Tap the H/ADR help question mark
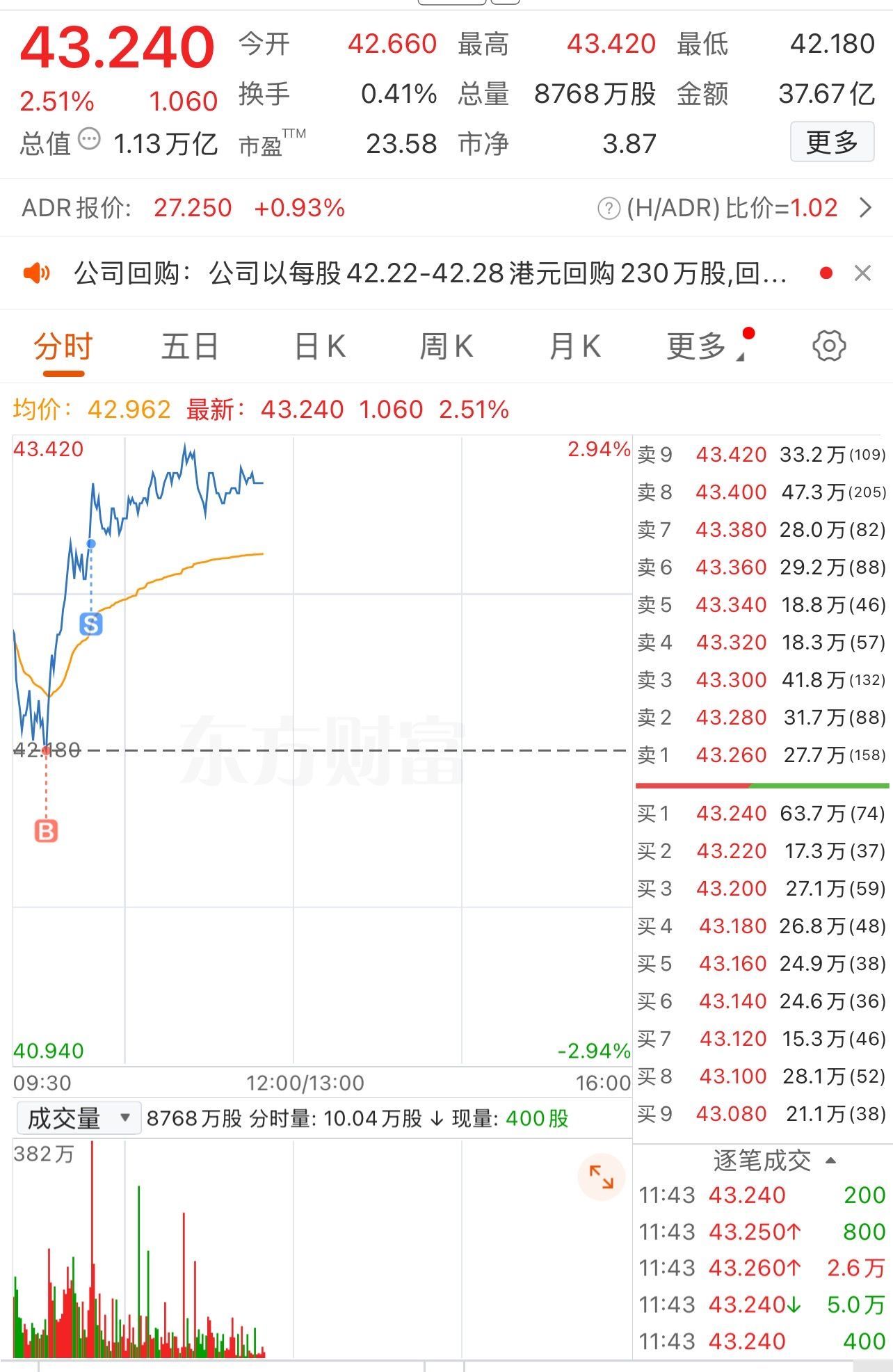This screenshot has width=893, height=1372. click(x=609, y=209)
